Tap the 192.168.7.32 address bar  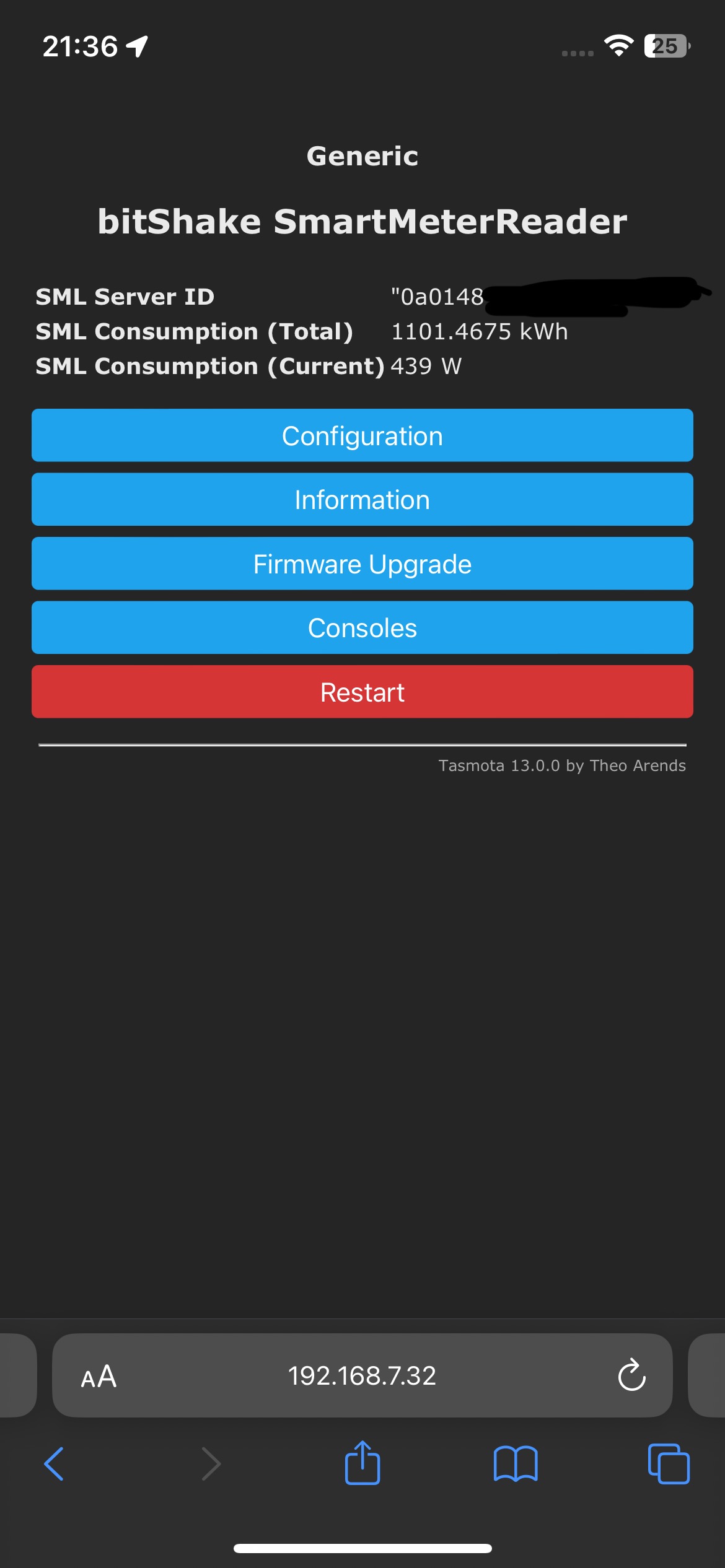362,1375
